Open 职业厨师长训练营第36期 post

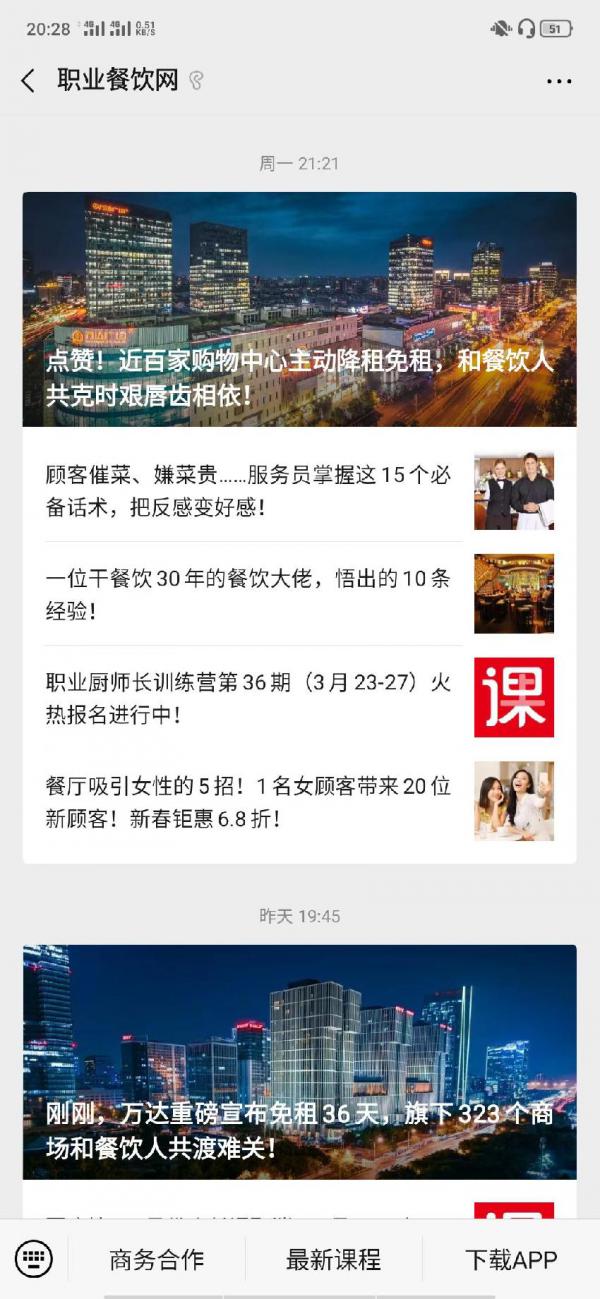pos(300,698)
